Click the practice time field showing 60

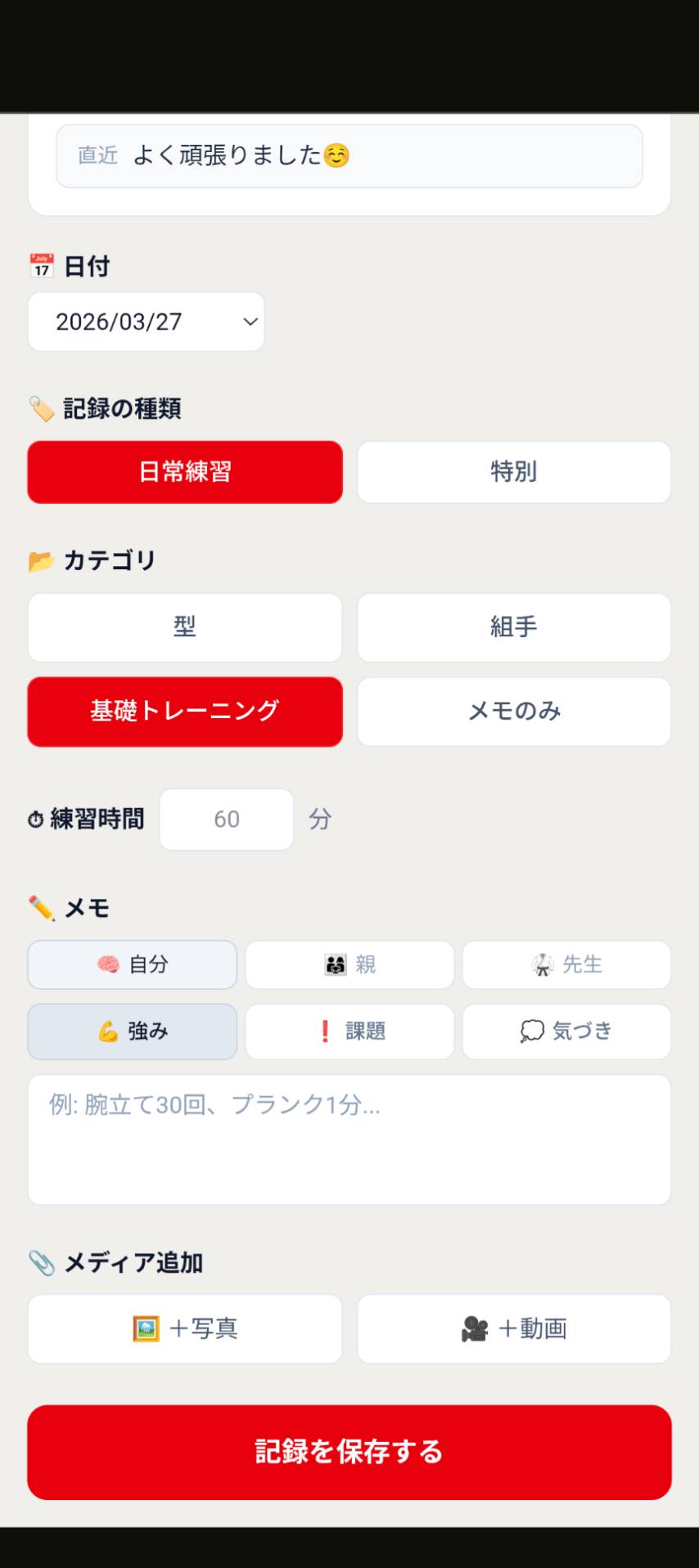226,819
